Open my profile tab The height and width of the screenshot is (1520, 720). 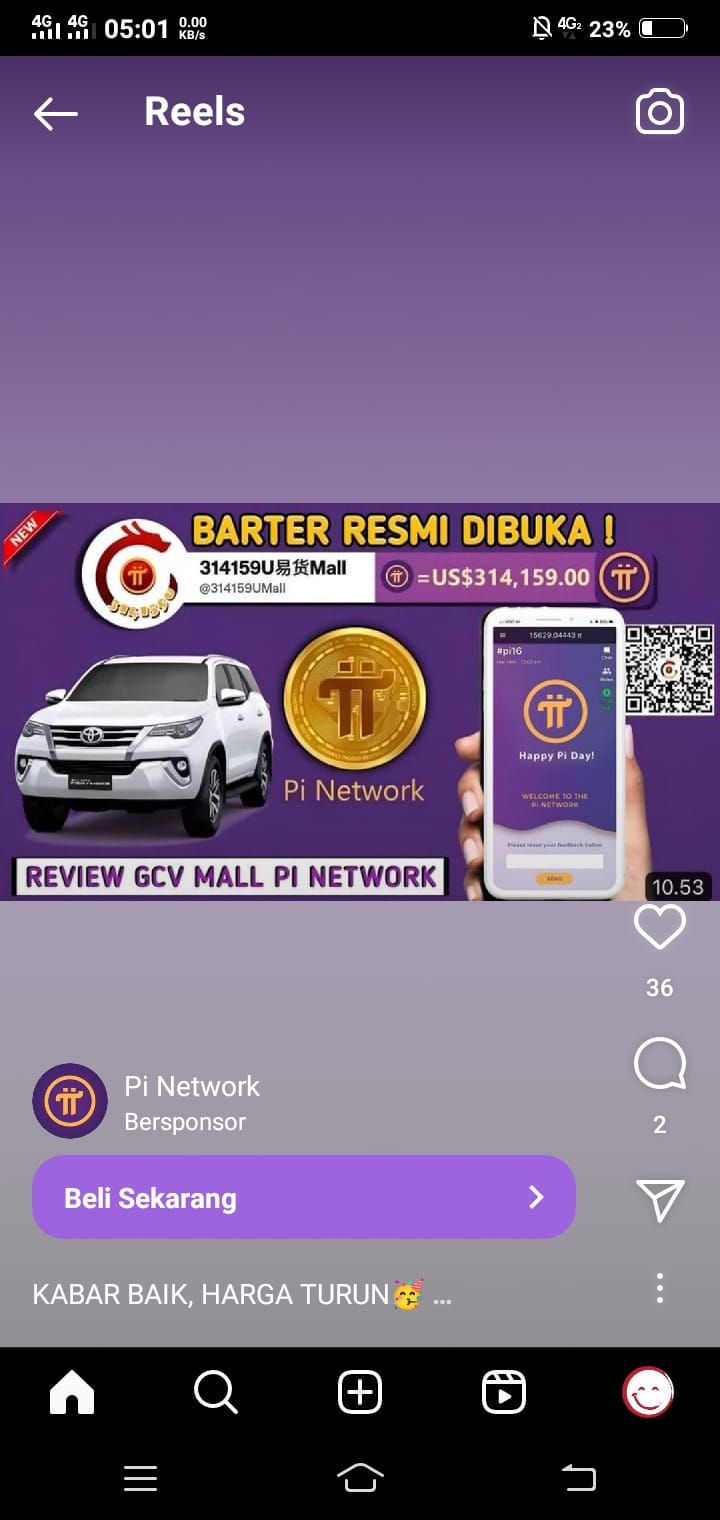[x=648, y=1392]
